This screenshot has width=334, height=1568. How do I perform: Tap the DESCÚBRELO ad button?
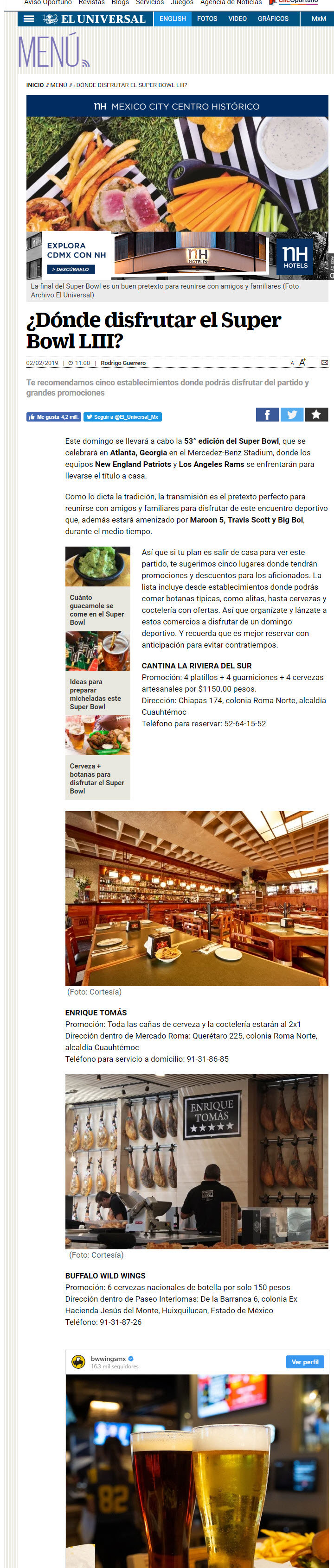click(71, 269)
